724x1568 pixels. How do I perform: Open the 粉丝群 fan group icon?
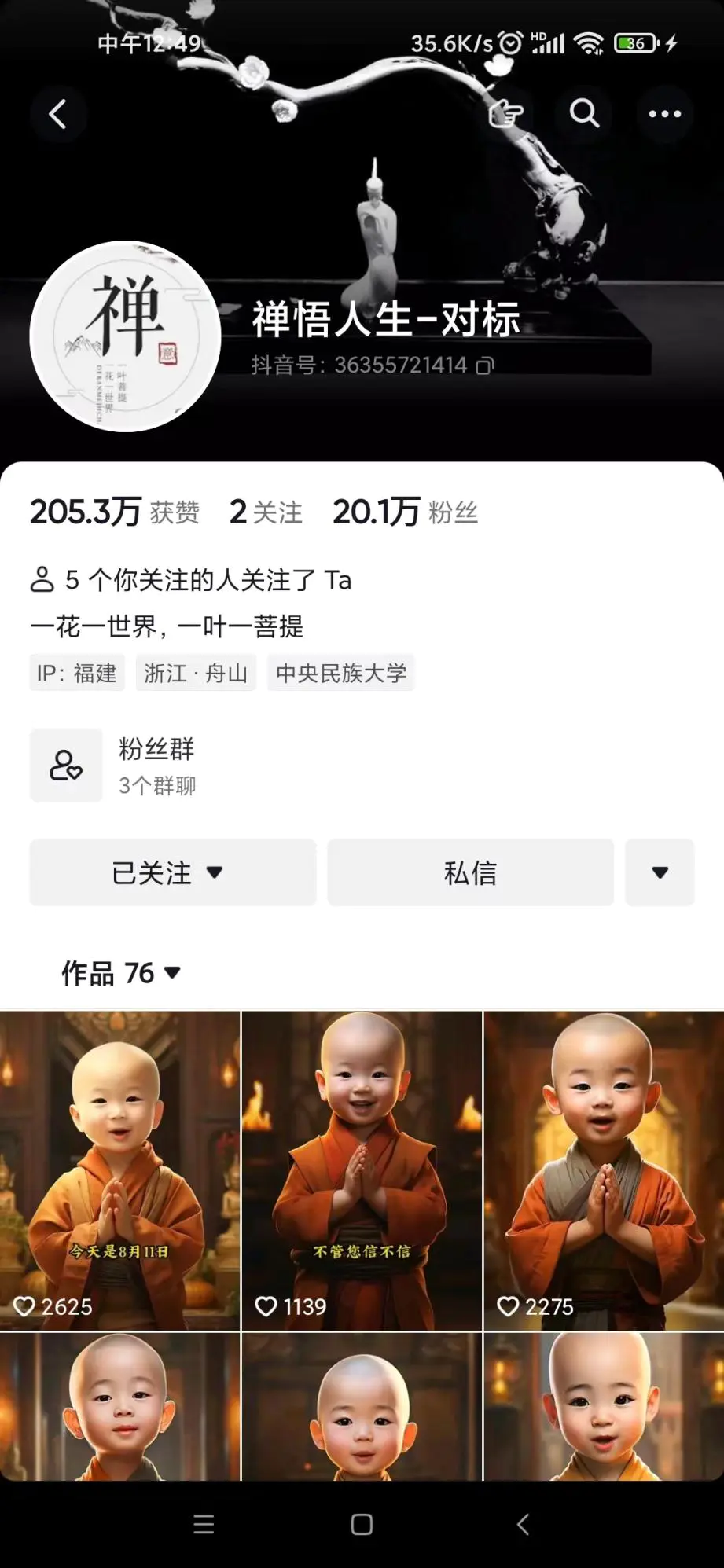tap(66, 765)
